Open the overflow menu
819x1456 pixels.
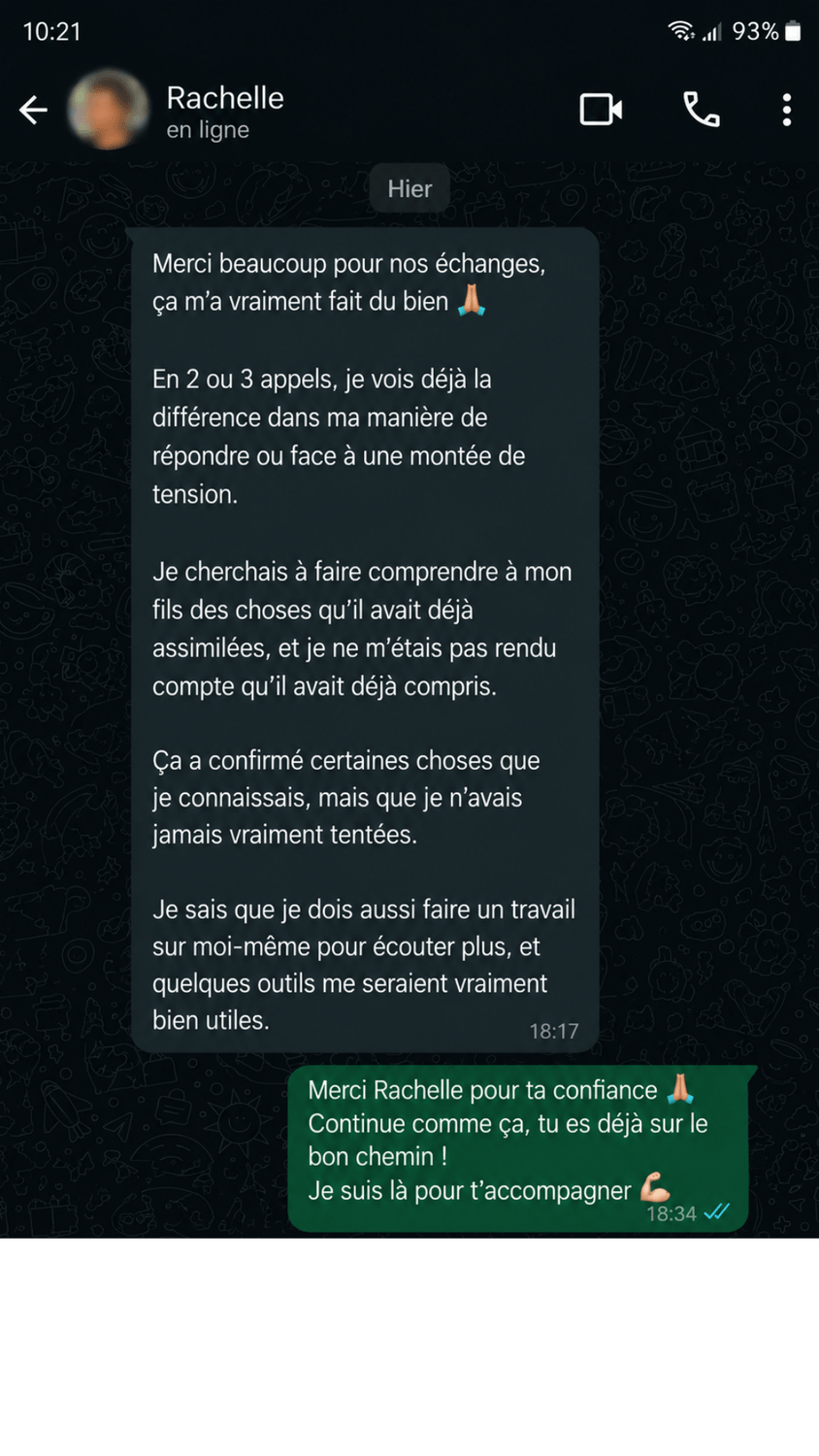pos(787,110)
